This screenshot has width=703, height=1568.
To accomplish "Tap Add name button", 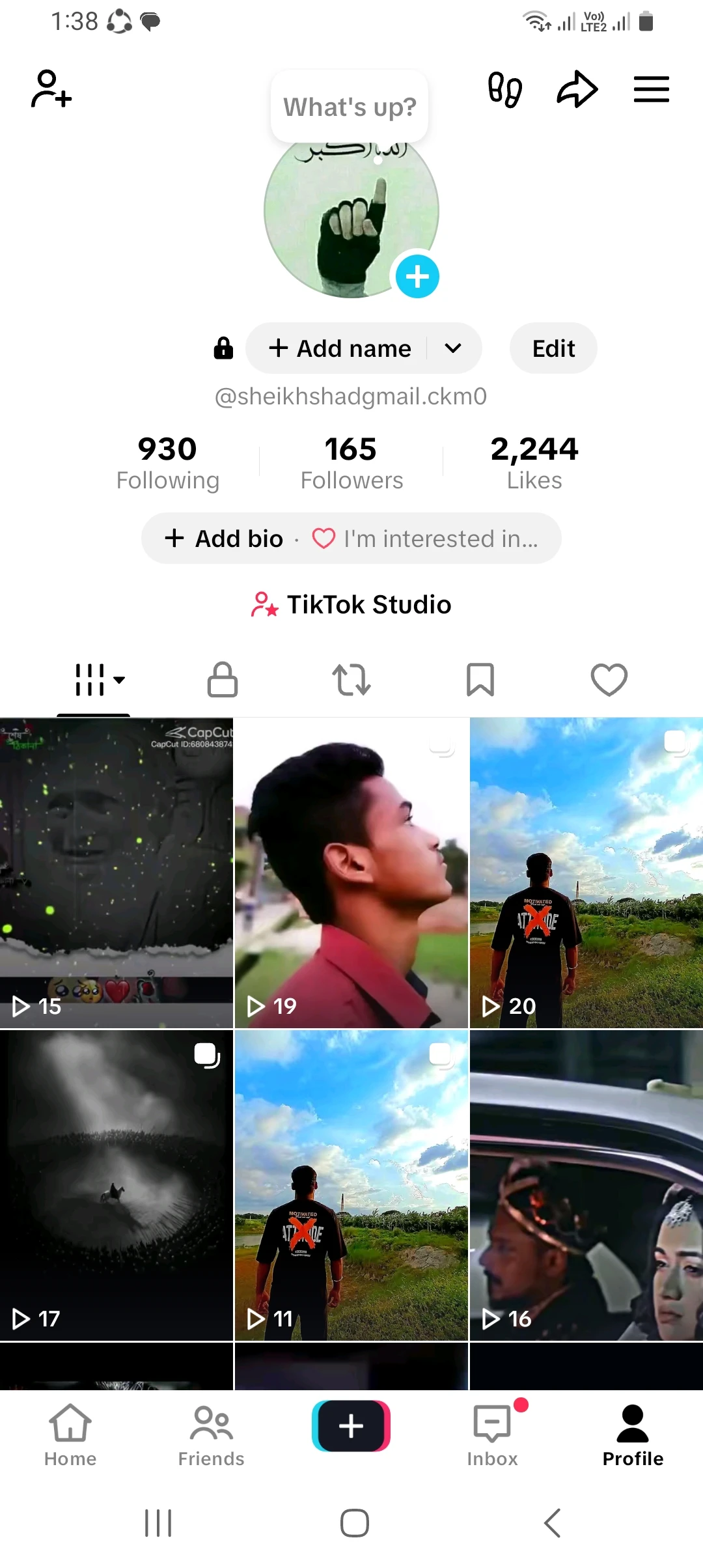I will pos(340,348).
